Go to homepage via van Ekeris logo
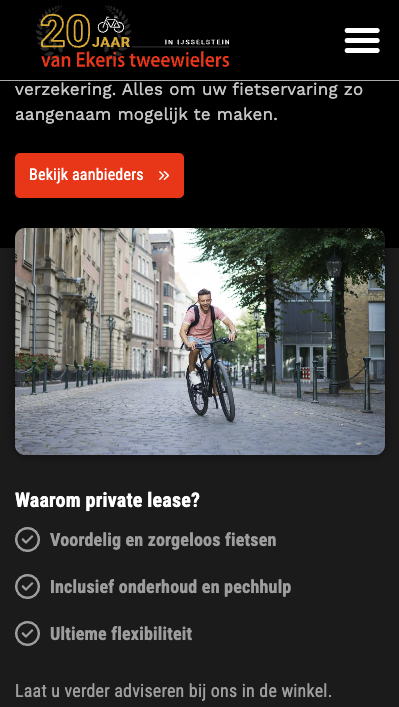 click(133, 38)
